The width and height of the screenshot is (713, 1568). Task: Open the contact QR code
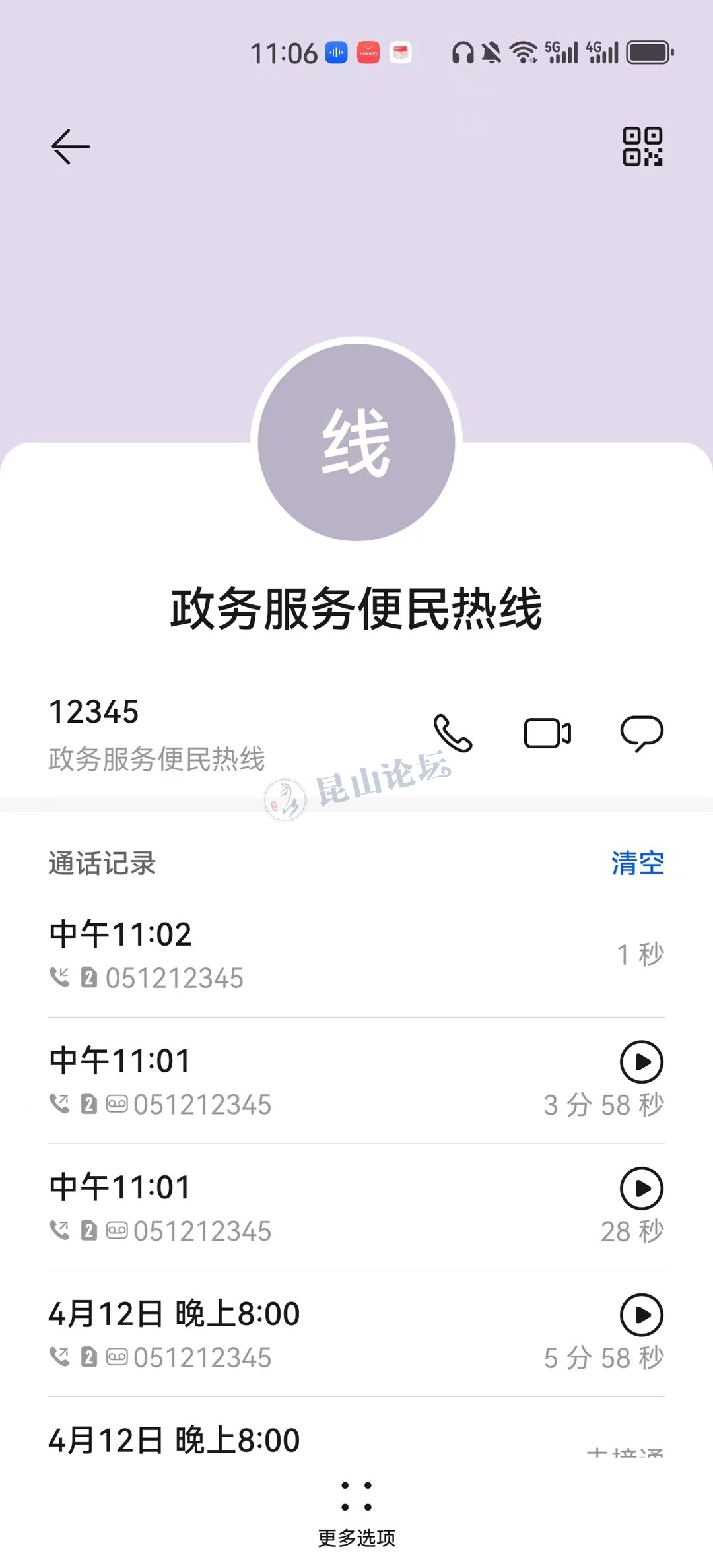(x=642, y=146)
